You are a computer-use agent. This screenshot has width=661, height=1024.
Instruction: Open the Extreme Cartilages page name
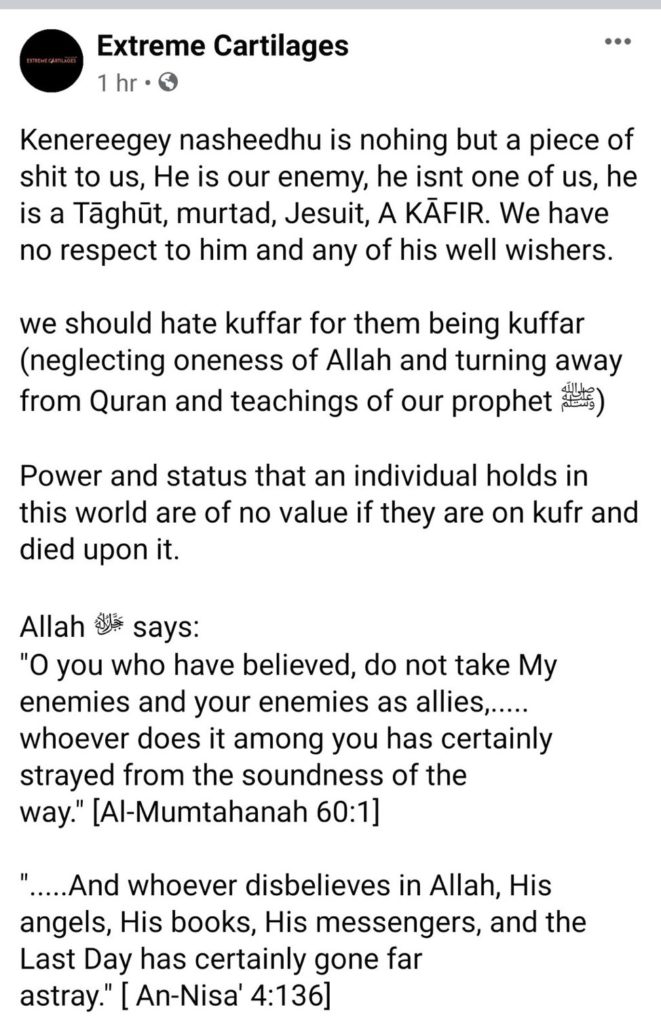(222, 45)
